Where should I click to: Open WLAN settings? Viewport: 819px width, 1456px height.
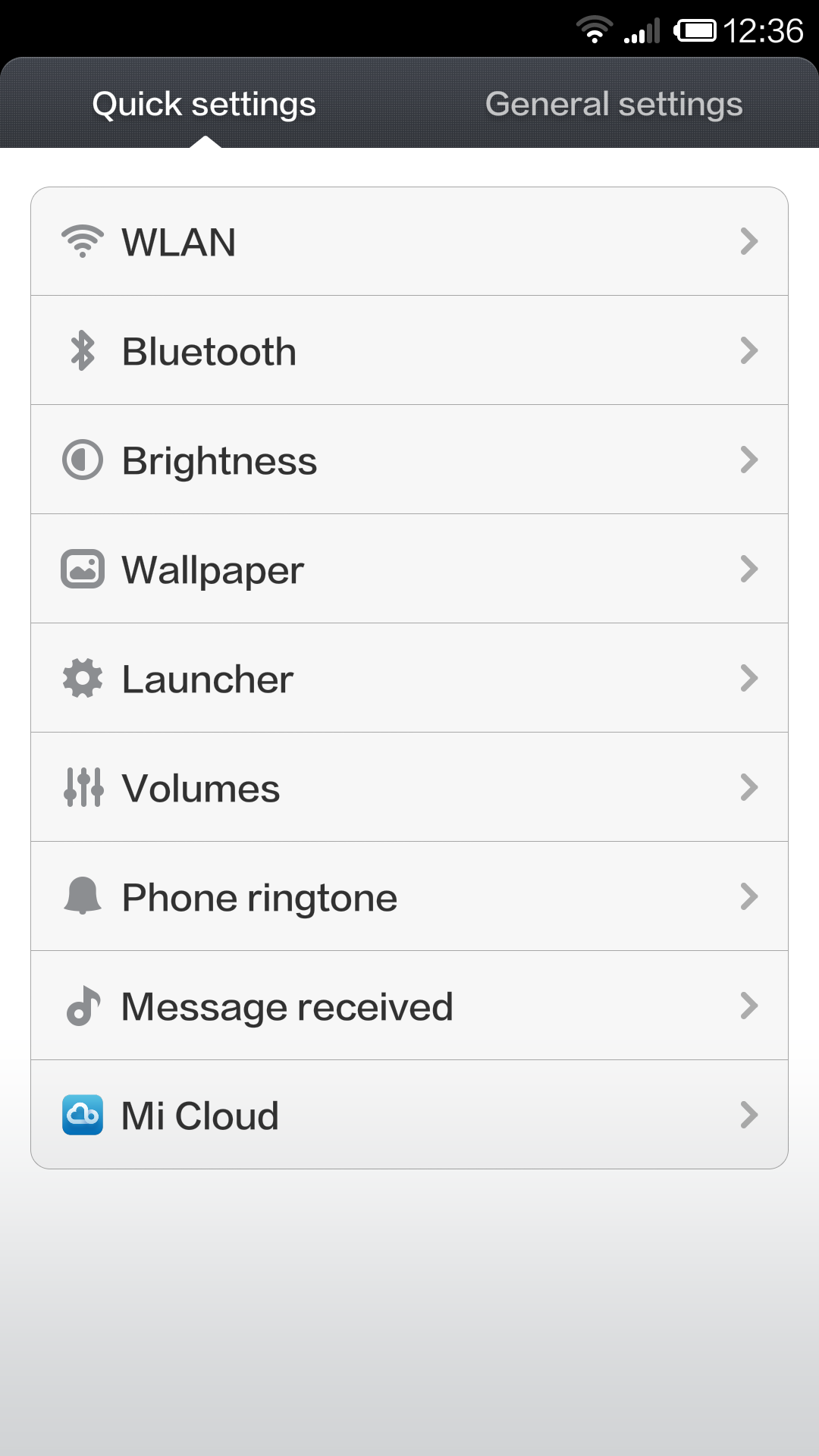[409, 242]
